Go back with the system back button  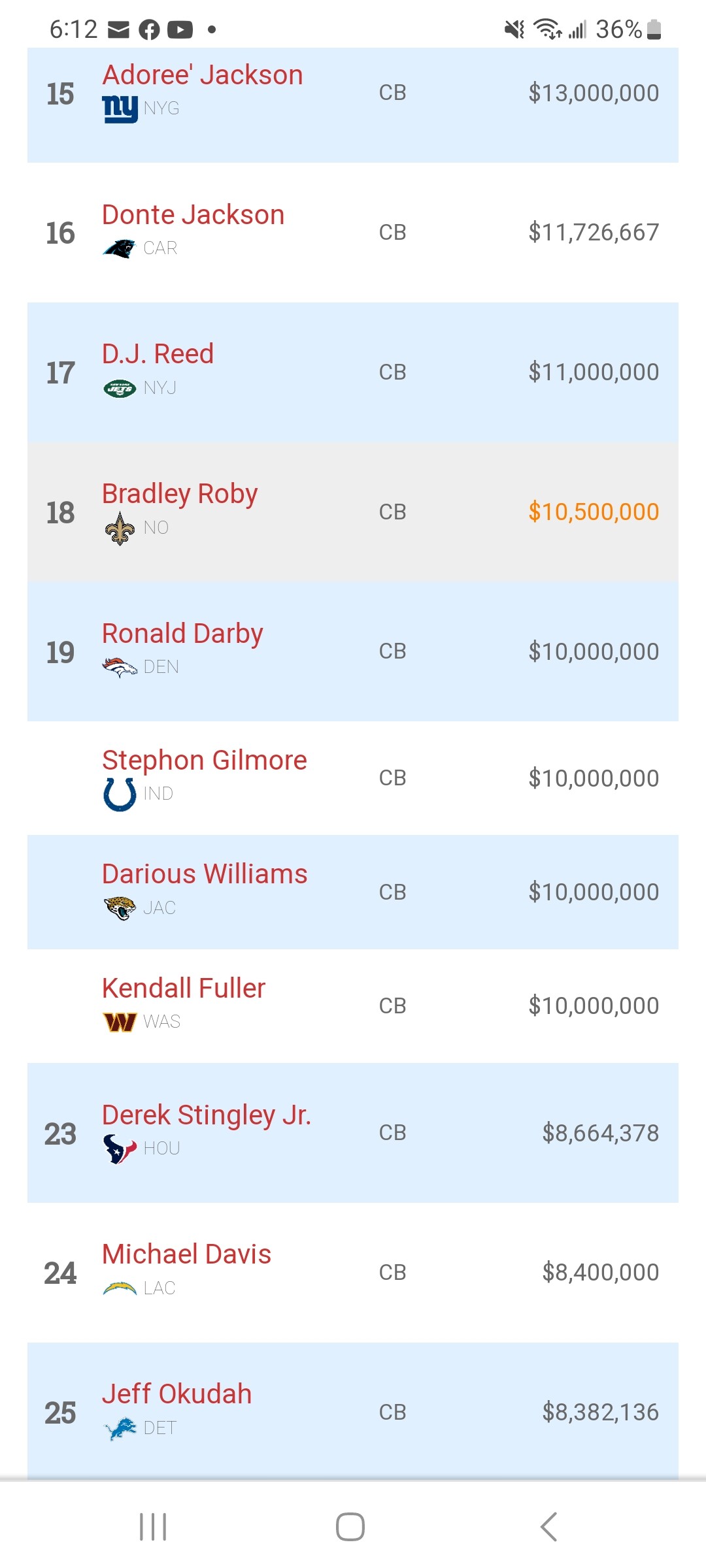(x=548, y=1527)
